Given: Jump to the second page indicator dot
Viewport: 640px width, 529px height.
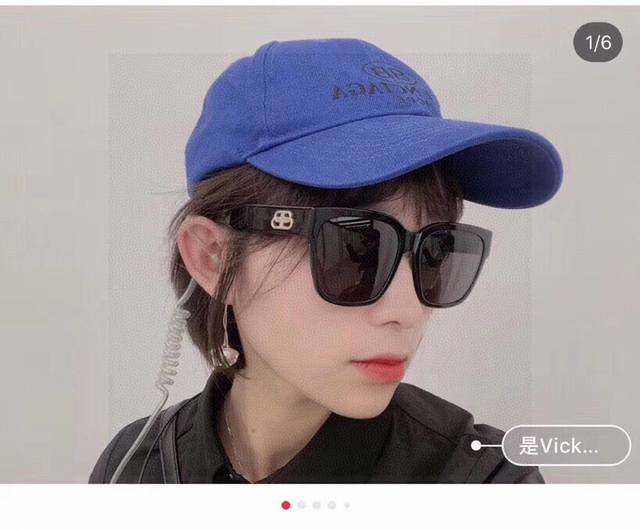Looking at the screenshot, I should (x=301, y=505).
